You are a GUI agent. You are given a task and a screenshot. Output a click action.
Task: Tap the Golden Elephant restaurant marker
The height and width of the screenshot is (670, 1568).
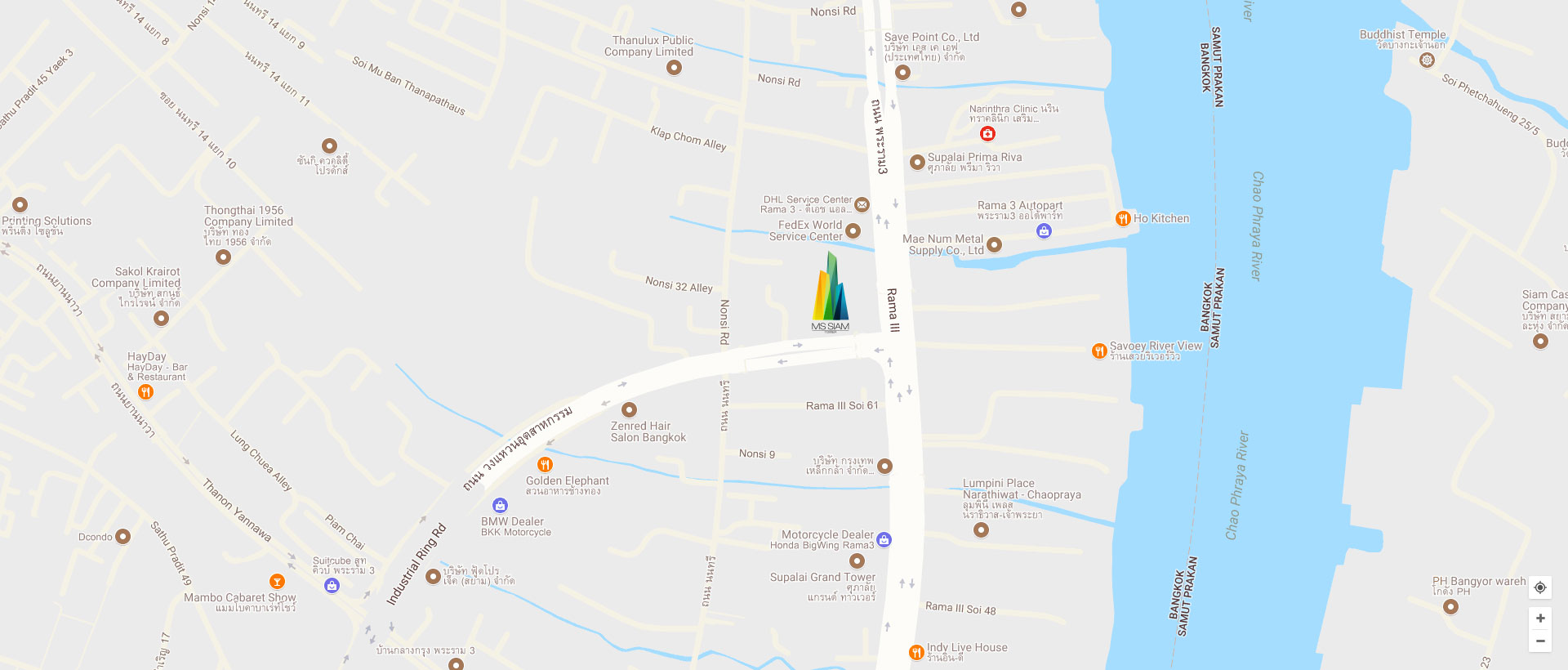click(x=545, y=465)
